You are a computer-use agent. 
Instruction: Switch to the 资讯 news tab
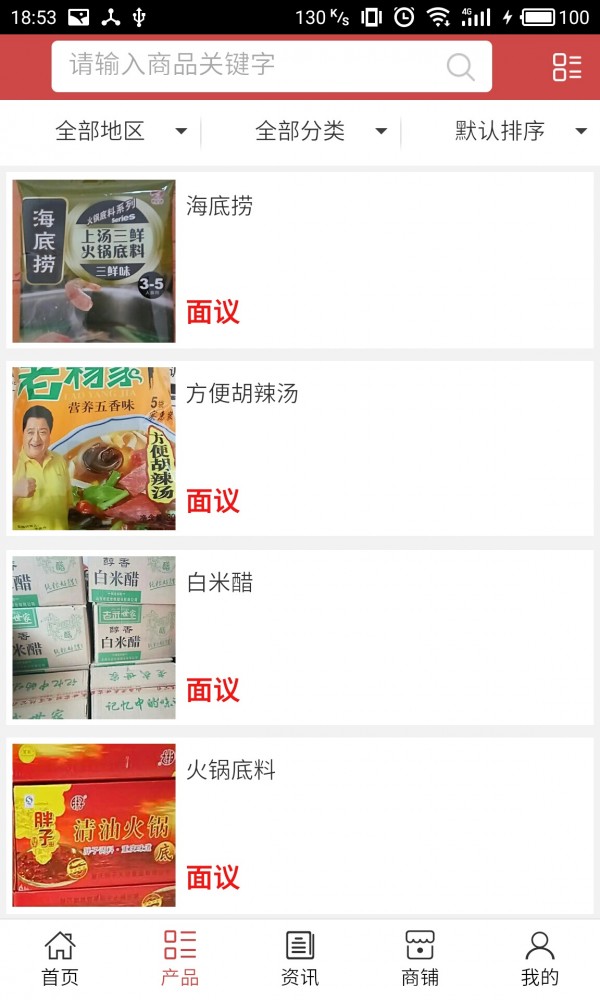pyautogui.click(x=300, y=958)
